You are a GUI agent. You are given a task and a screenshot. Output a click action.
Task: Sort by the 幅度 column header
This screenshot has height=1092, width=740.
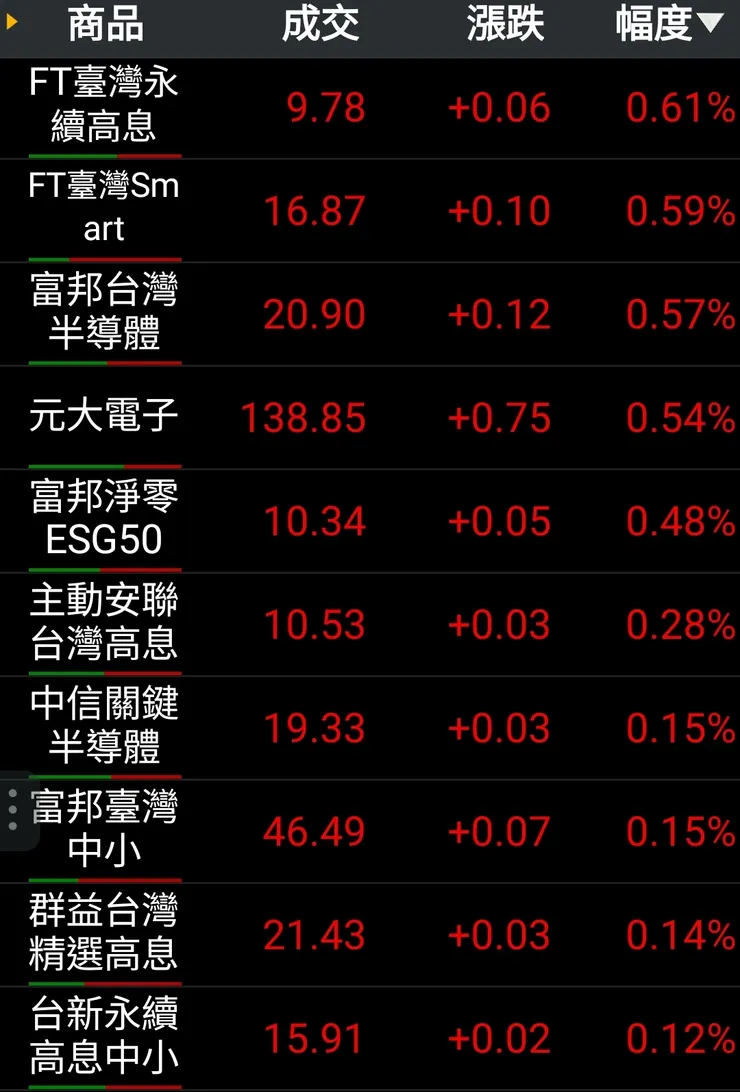[668, 25]
